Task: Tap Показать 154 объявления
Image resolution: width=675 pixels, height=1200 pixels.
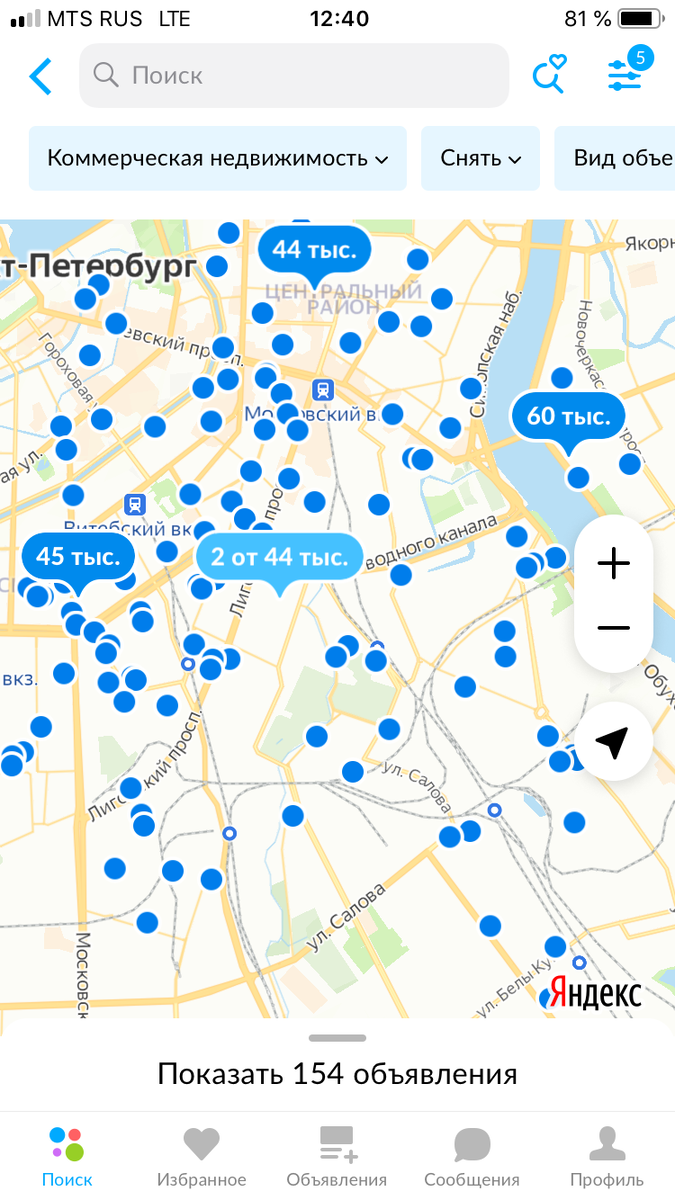Action: coord(337,1075)
